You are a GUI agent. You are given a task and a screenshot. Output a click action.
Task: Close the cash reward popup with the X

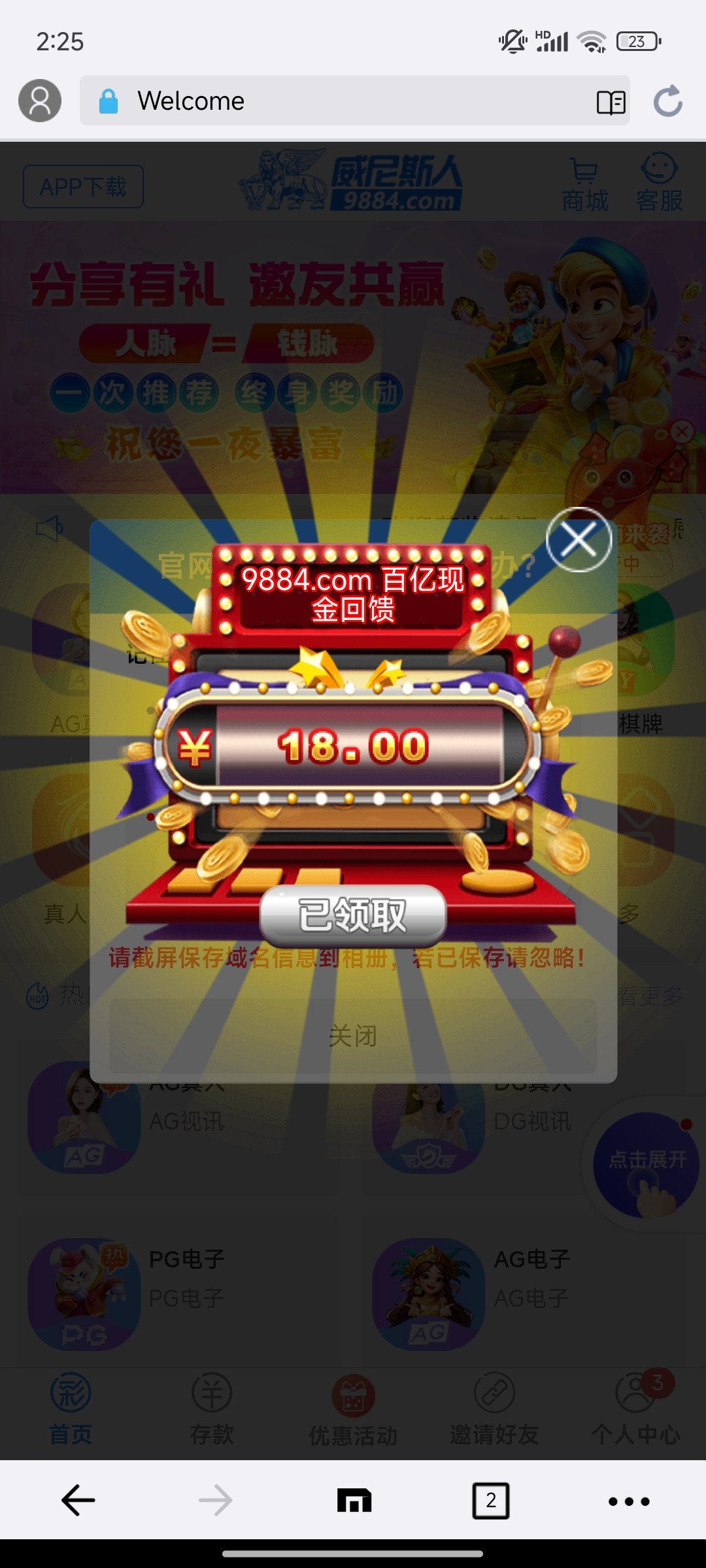579,540
